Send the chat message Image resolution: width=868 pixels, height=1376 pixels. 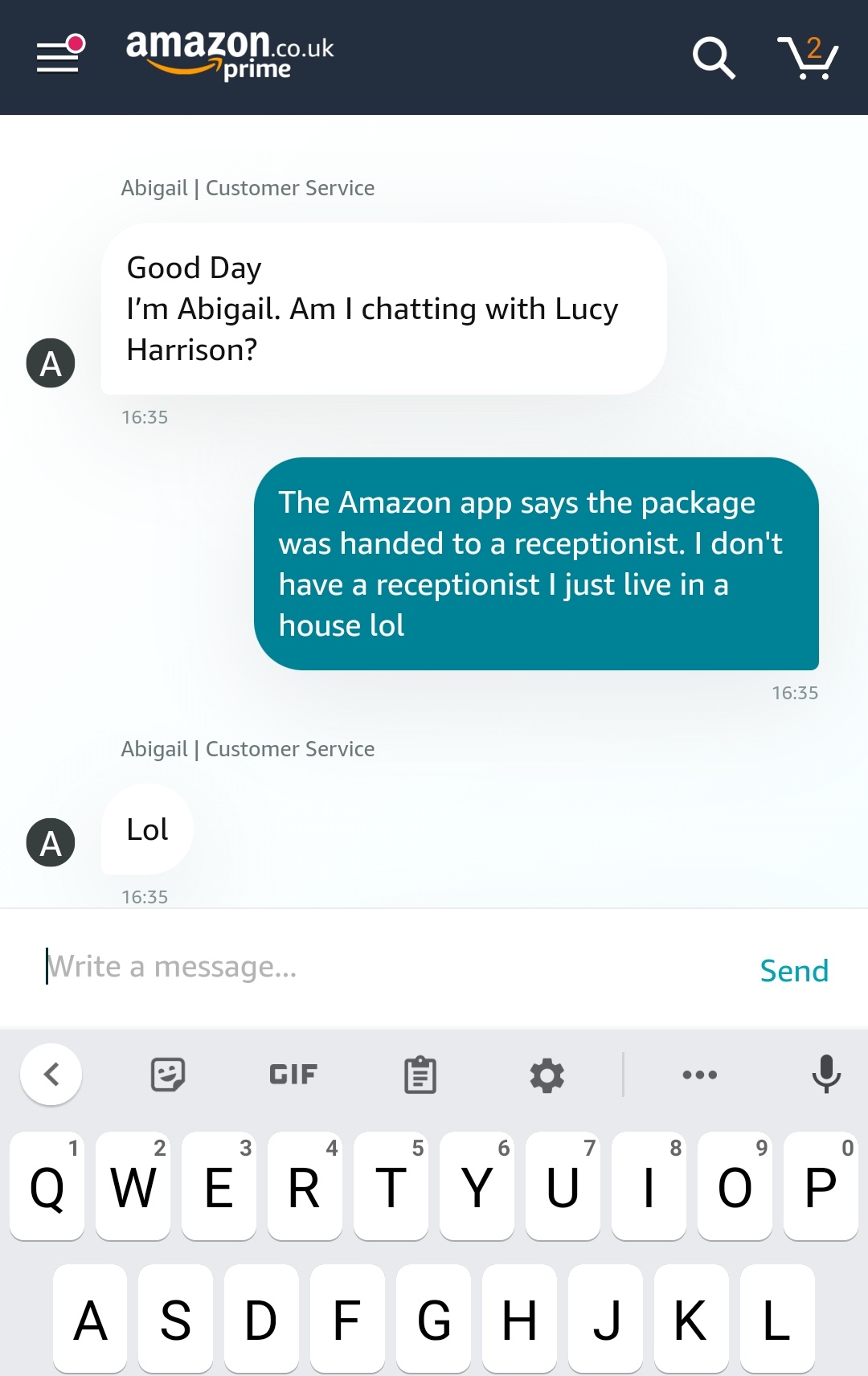[793, 971]
